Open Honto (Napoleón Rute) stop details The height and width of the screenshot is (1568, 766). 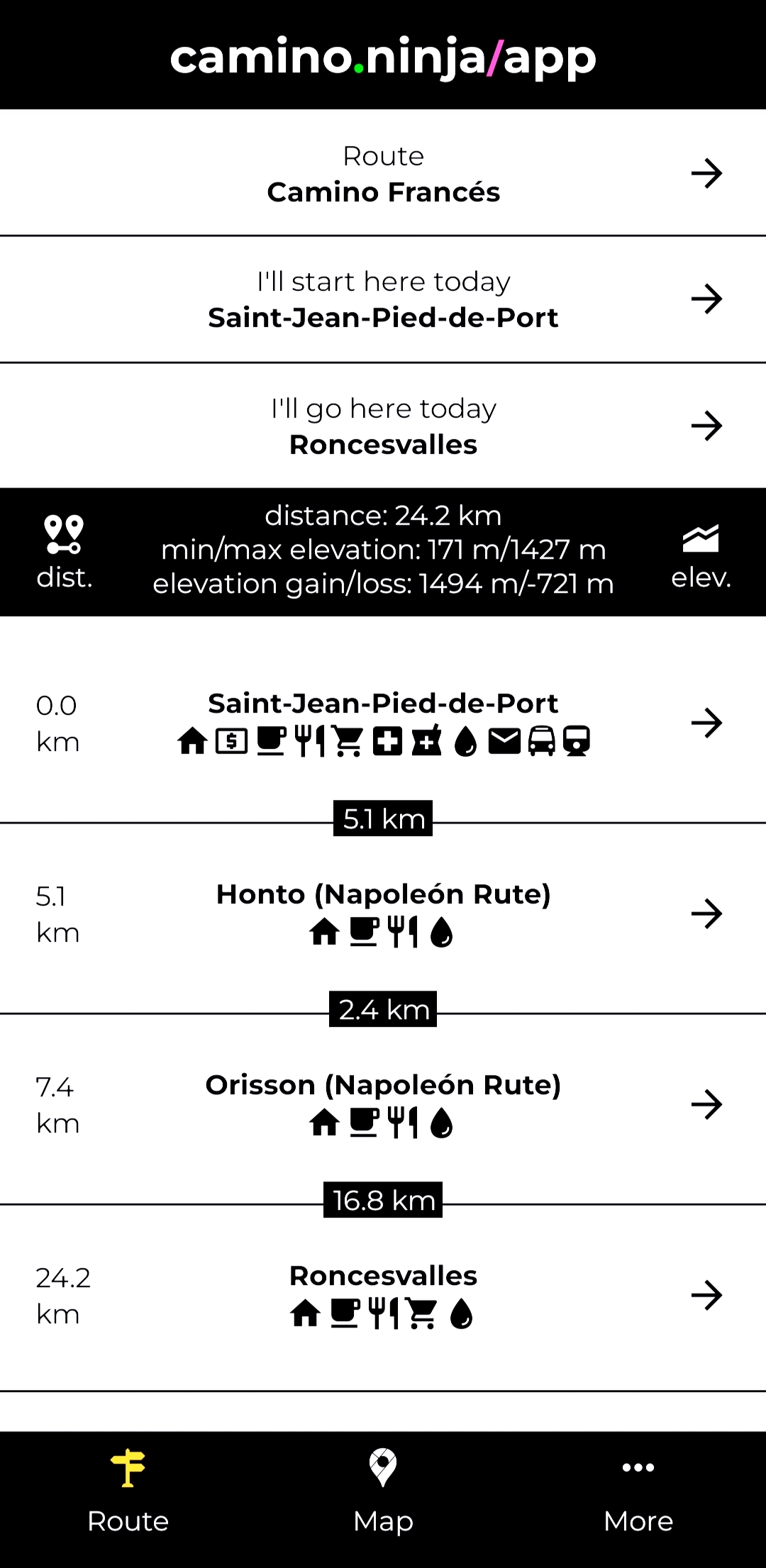point(383,913)
